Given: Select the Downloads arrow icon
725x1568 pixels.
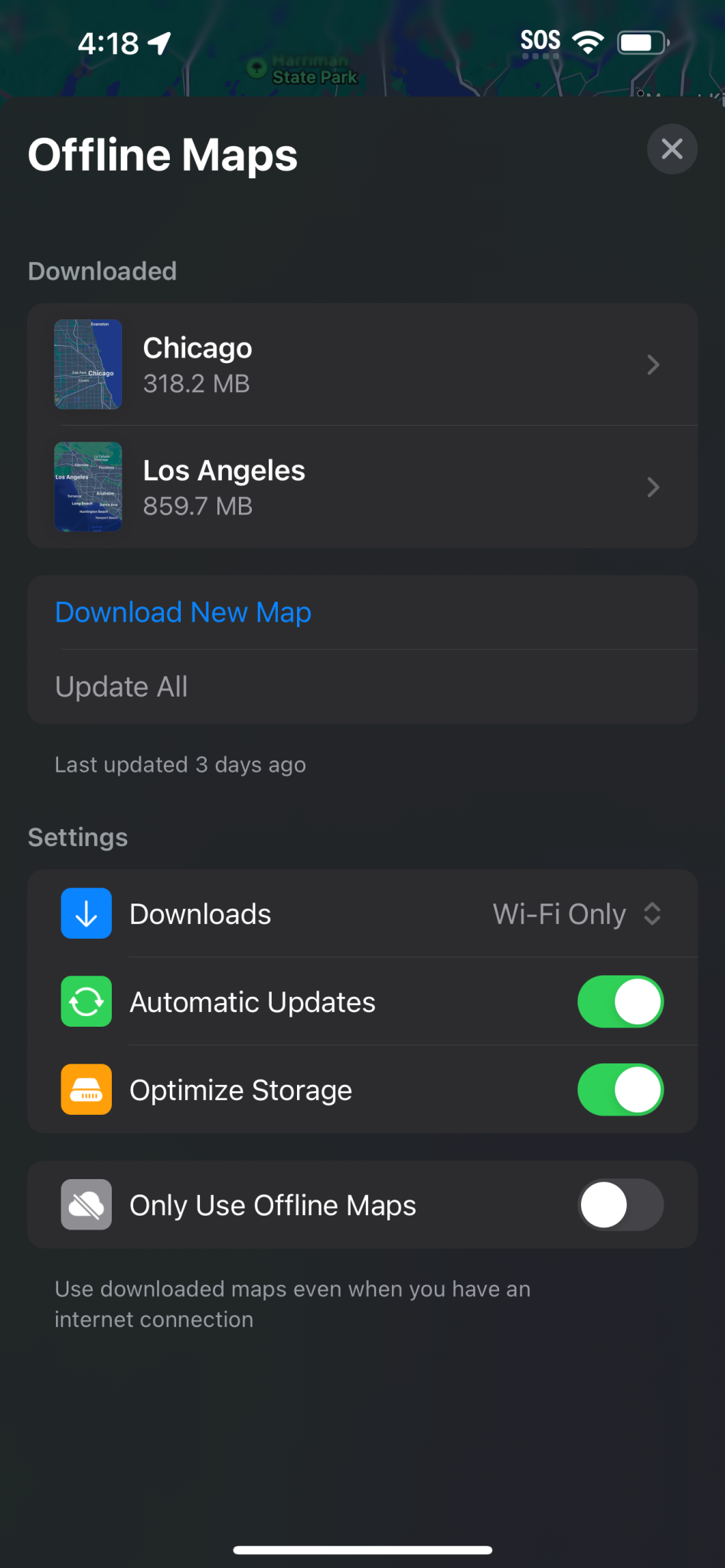Looking at the screenshot, I should (86, 913).
